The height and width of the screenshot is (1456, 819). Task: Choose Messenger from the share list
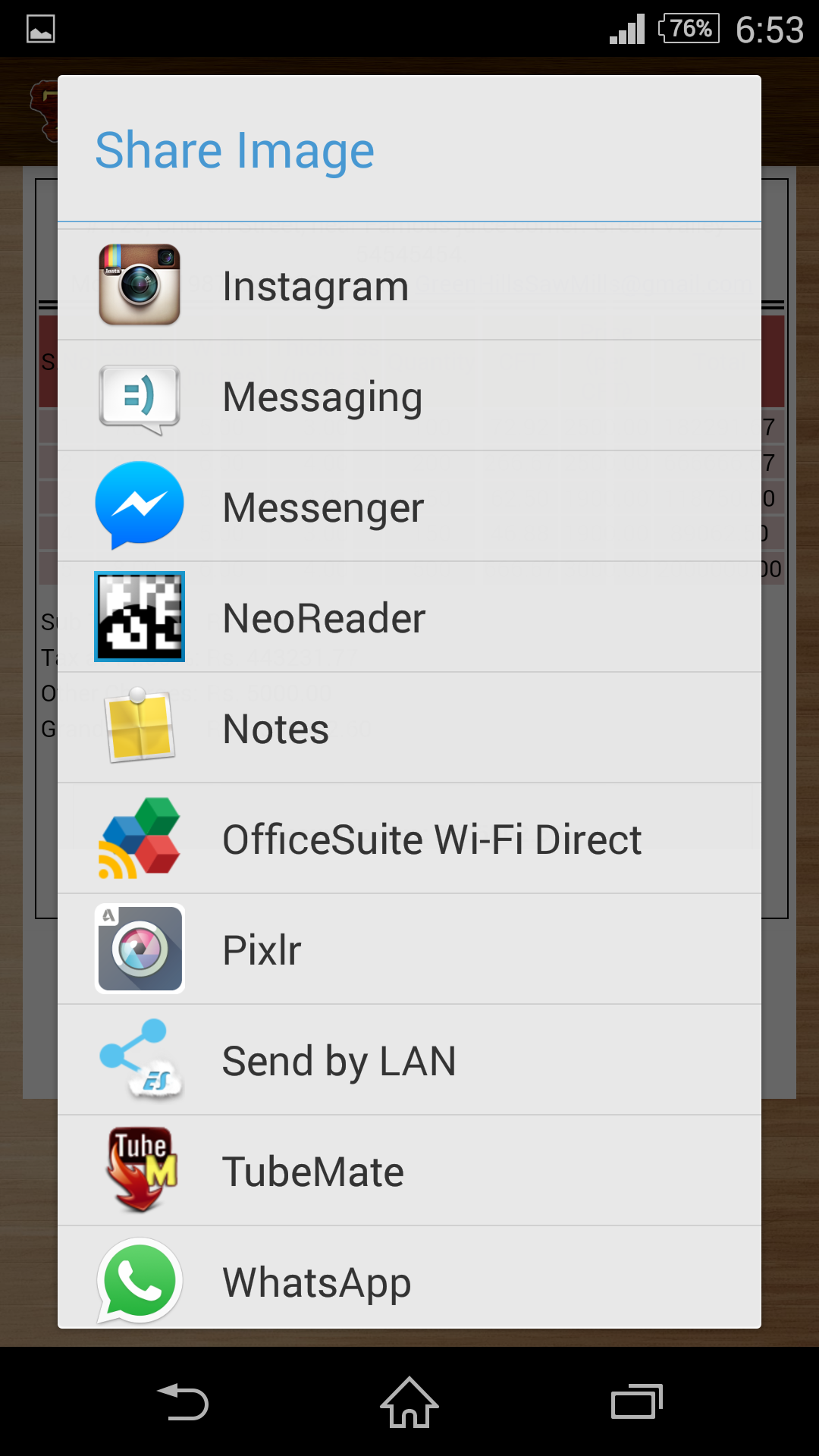(x=409, y=507)
